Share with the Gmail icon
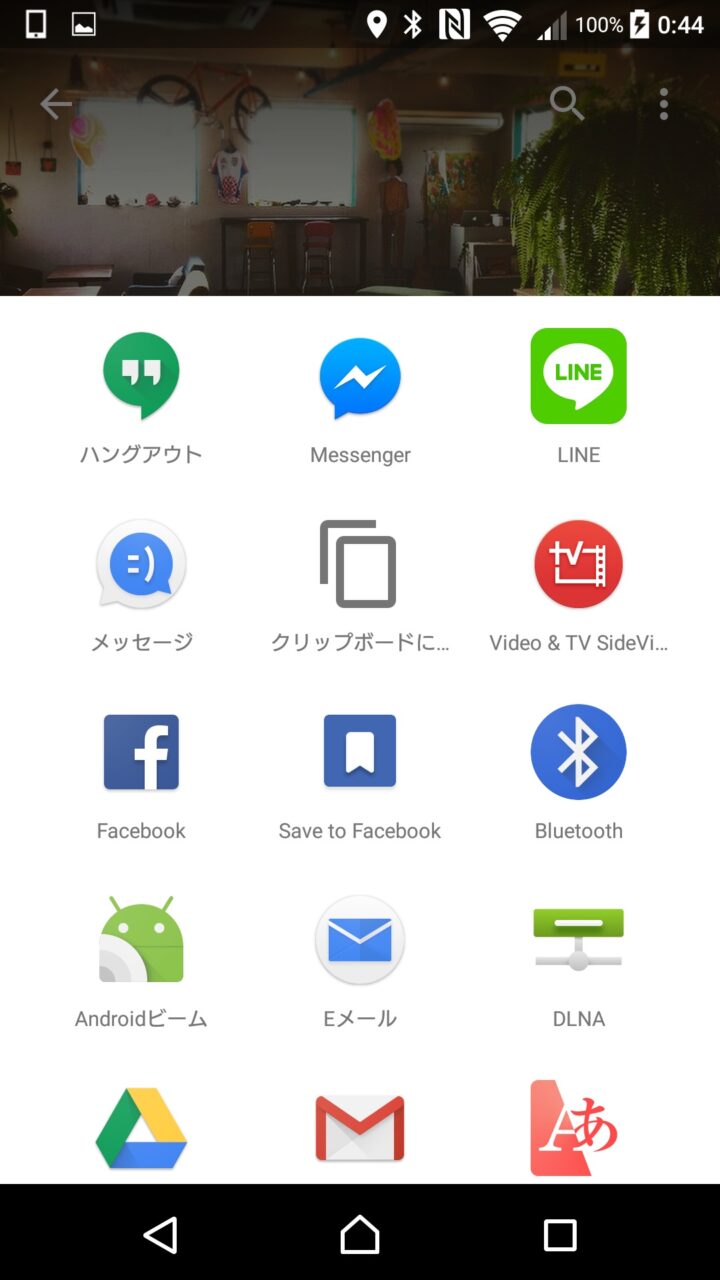 359,1128
